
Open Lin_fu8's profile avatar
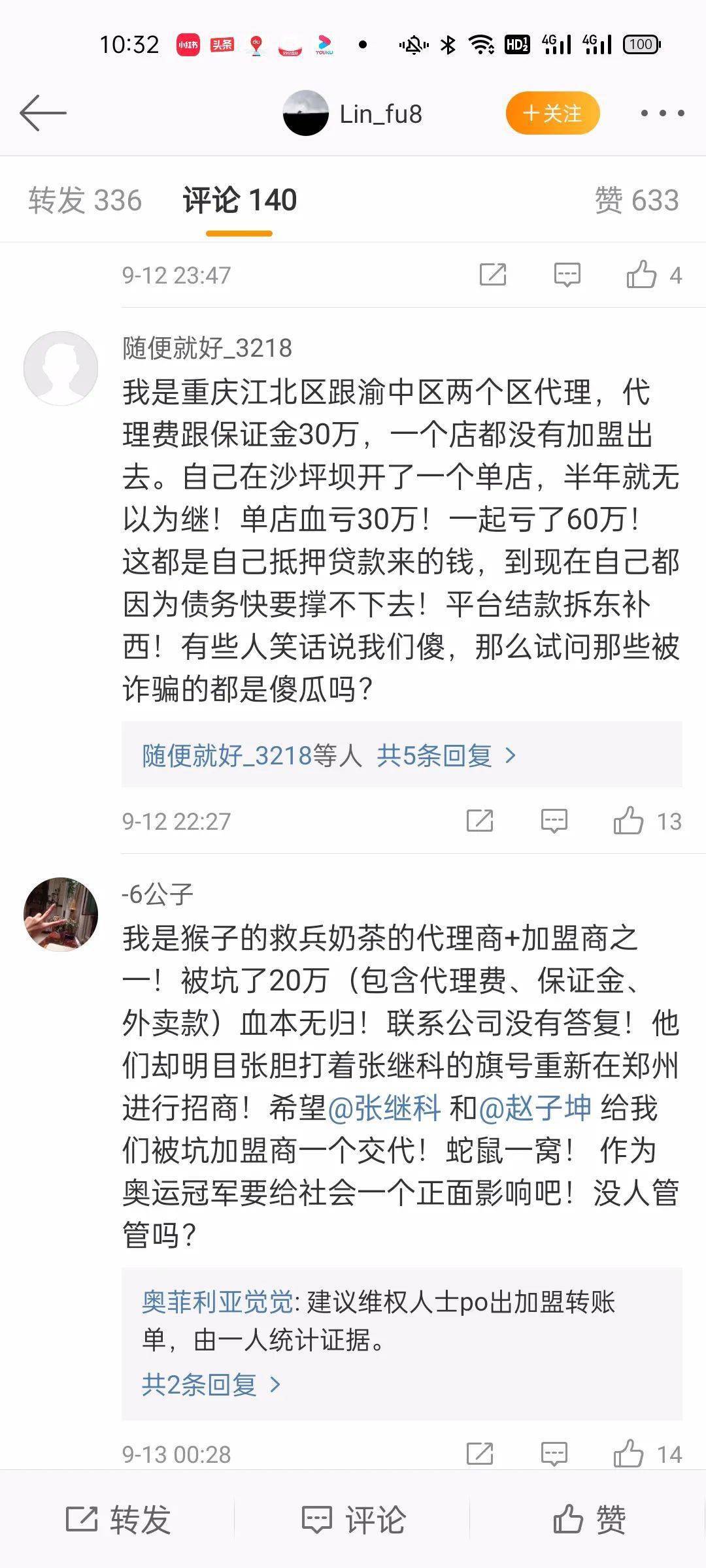click(305, 114)
